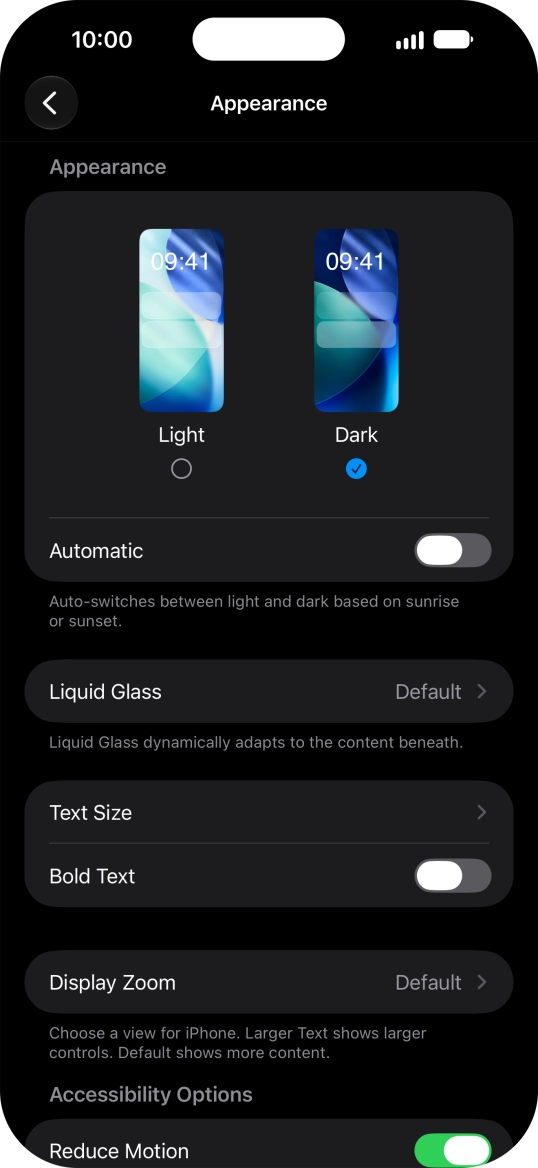Open Liquid Glass settings
538x1168 pixels.
click(269, 691)
